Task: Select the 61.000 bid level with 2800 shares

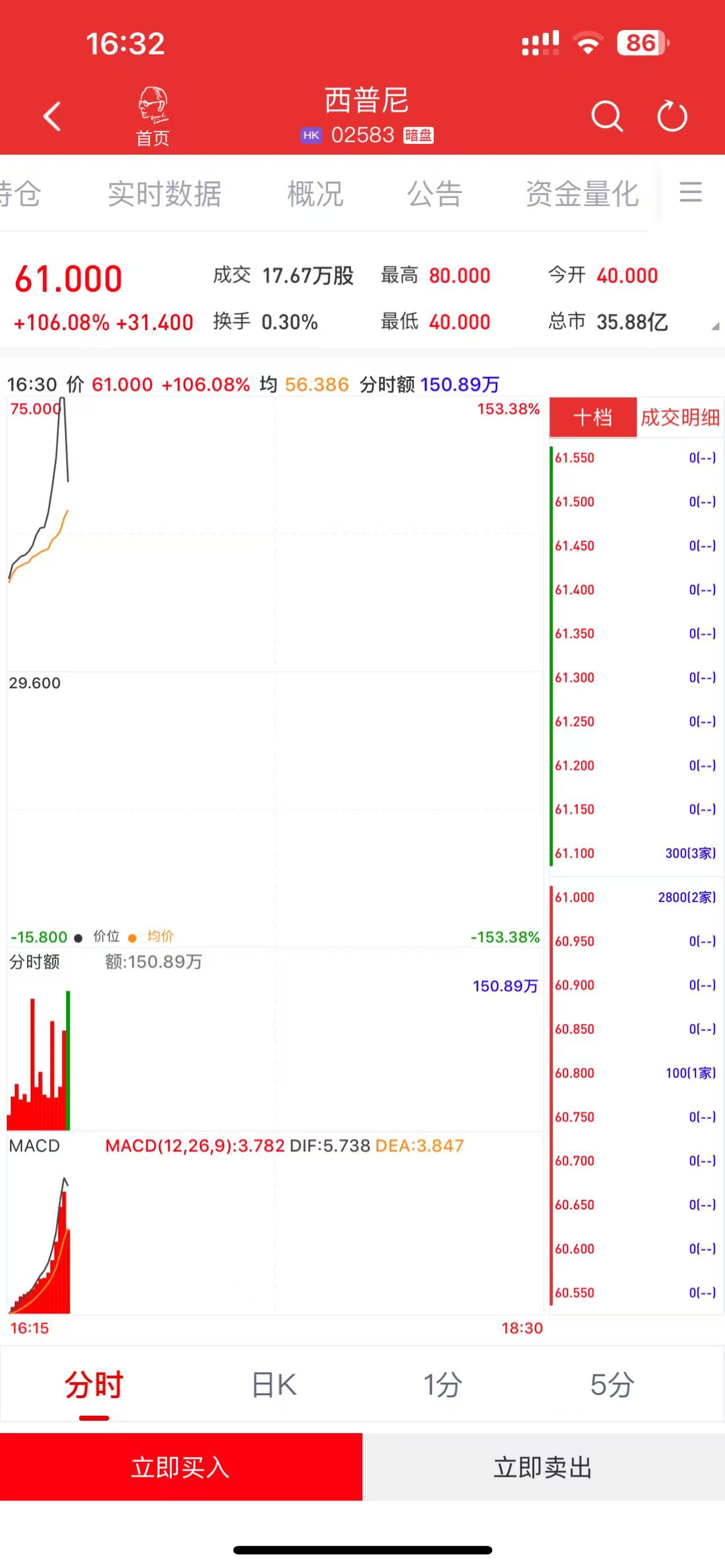Action: (635, 897)
